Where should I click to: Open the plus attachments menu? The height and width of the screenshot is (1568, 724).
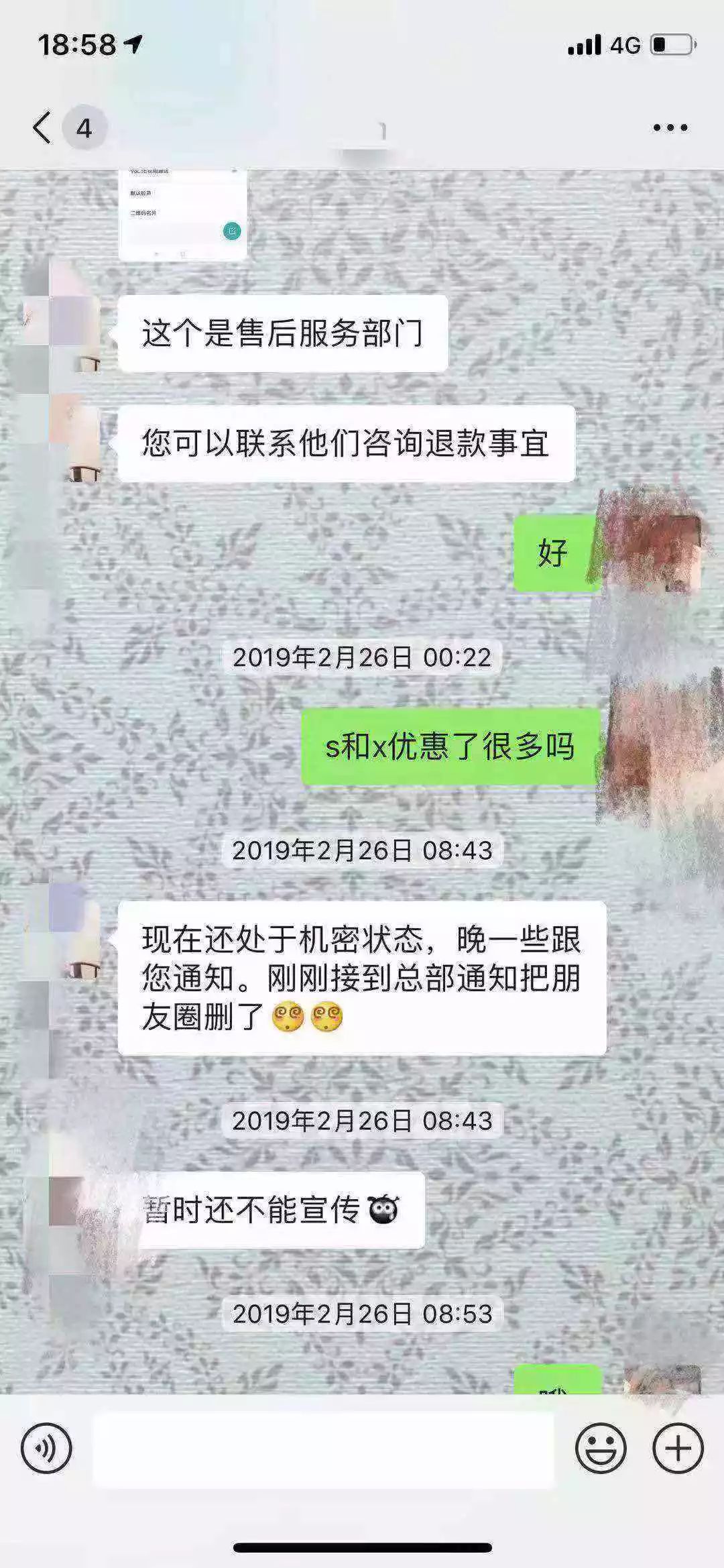tap(678, 1449)
